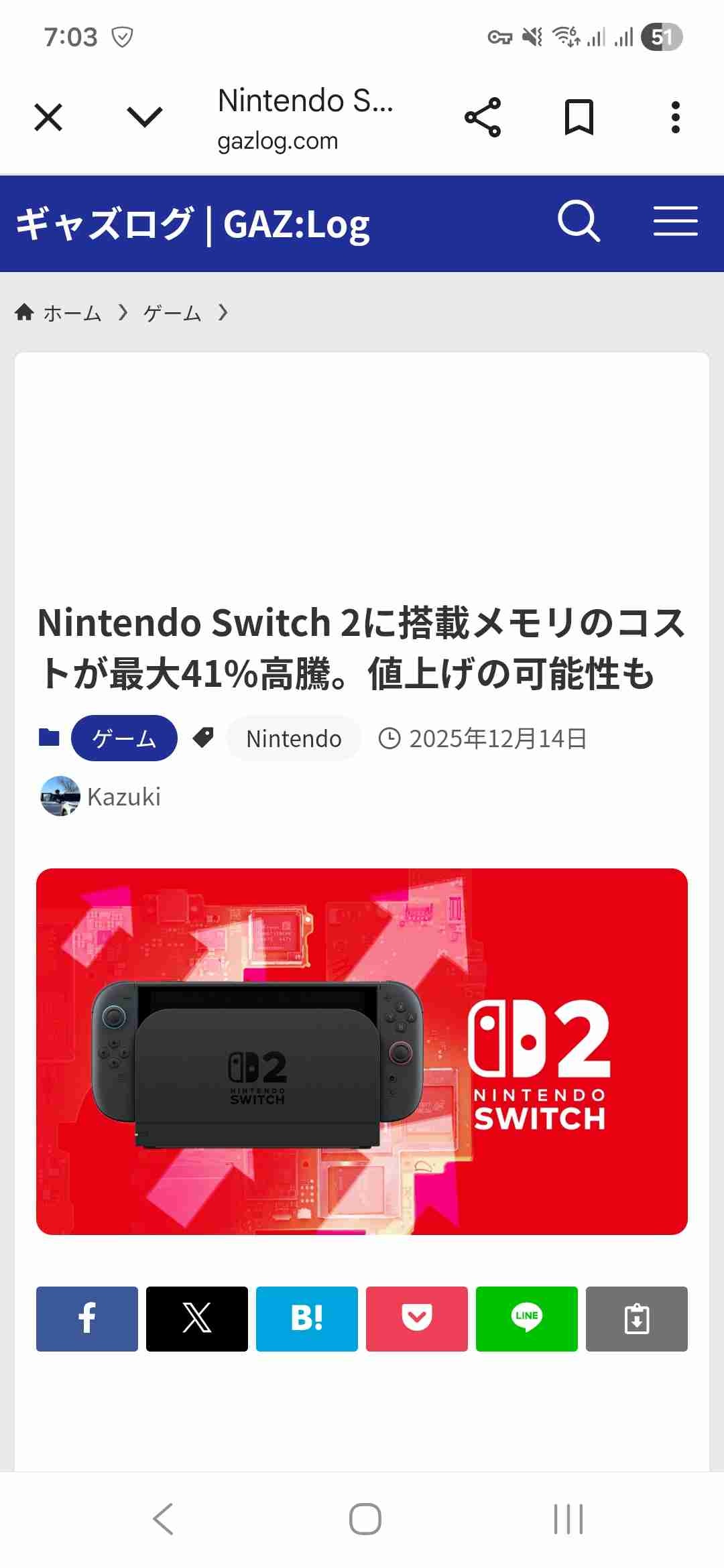The image size is (724, 1568).
Task: Share this page via browser toolbar
Action: tap(483, 117)
